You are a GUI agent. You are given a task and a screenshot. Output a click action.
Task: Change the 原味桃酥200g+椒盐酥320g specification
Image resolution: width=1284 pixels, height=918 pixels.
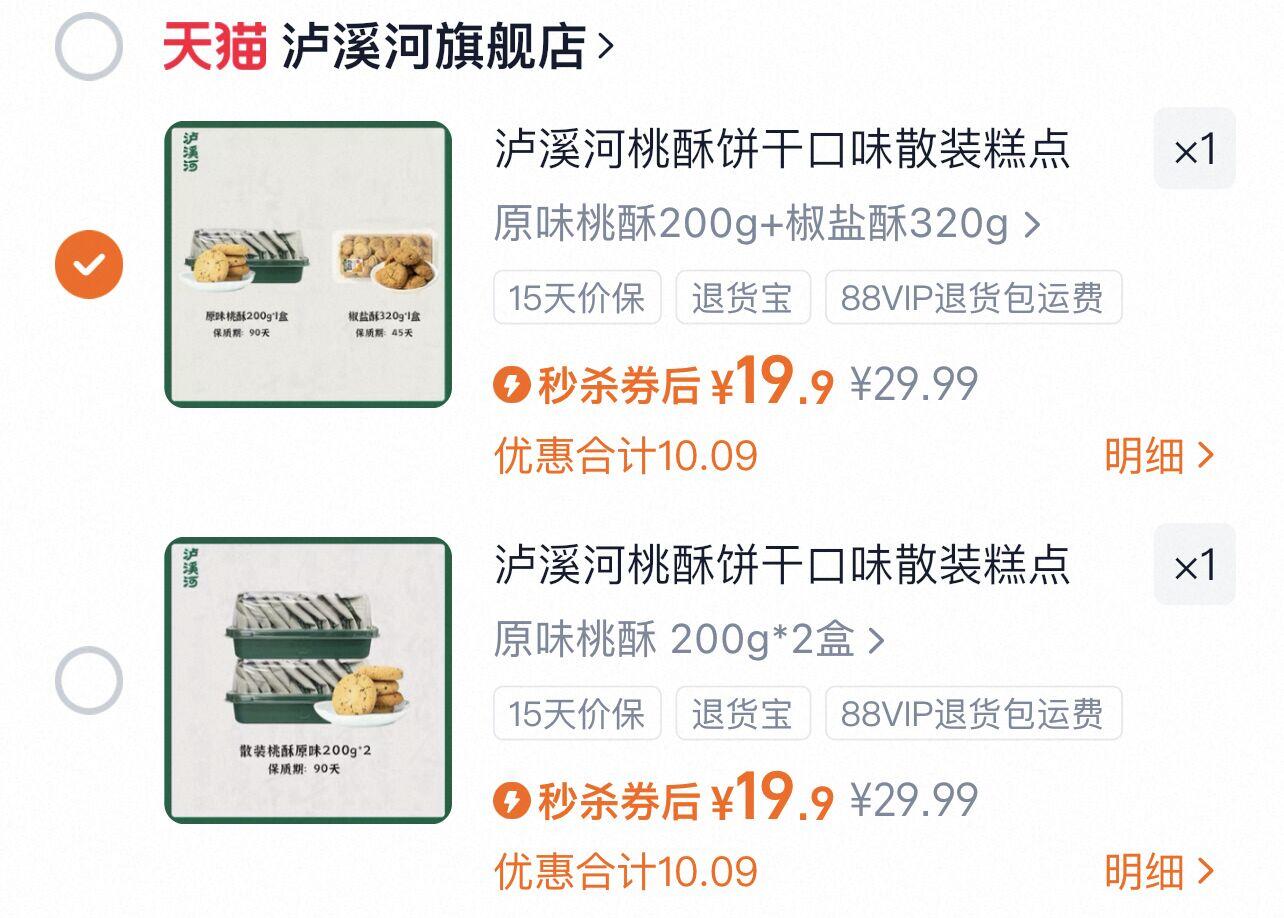[767, 225]
